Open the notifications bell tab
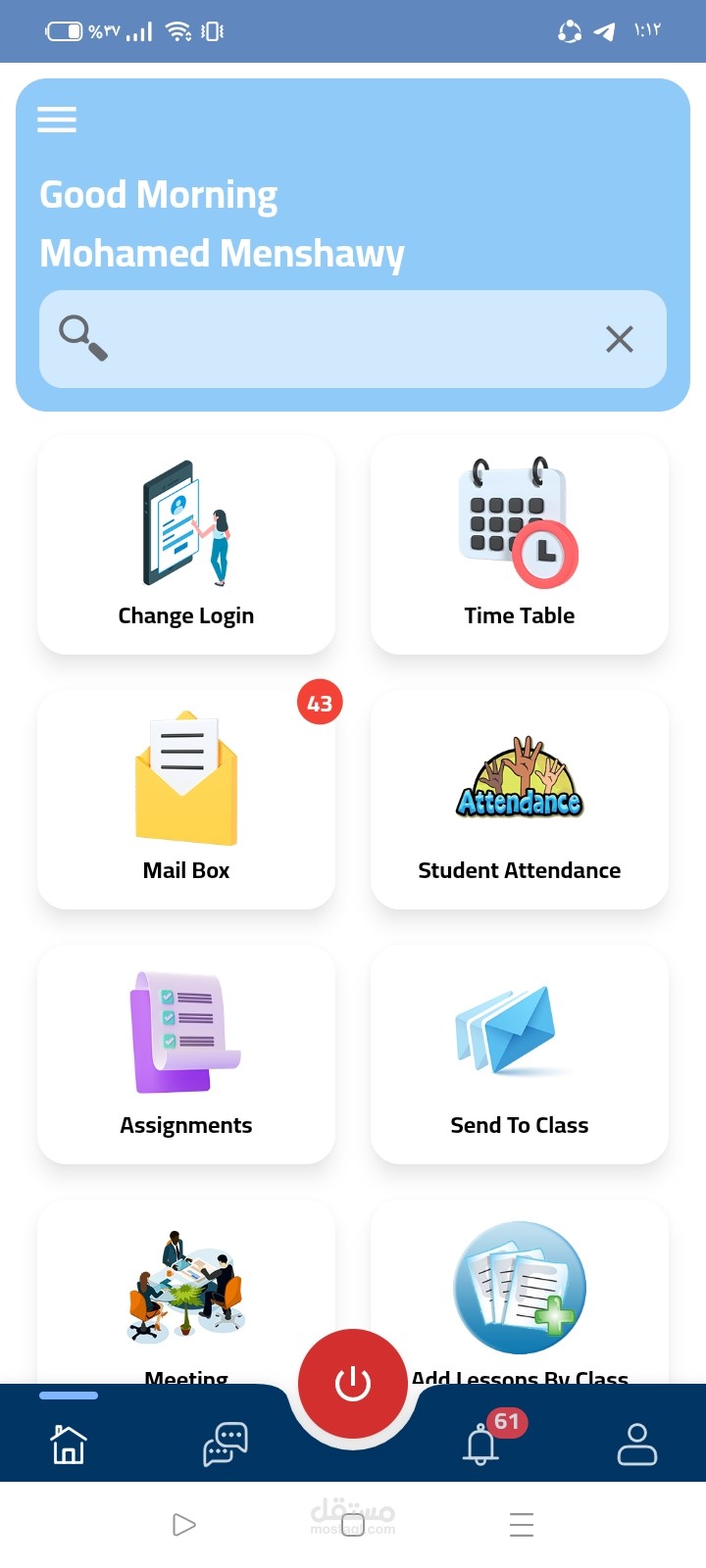 click(481, 1444)
